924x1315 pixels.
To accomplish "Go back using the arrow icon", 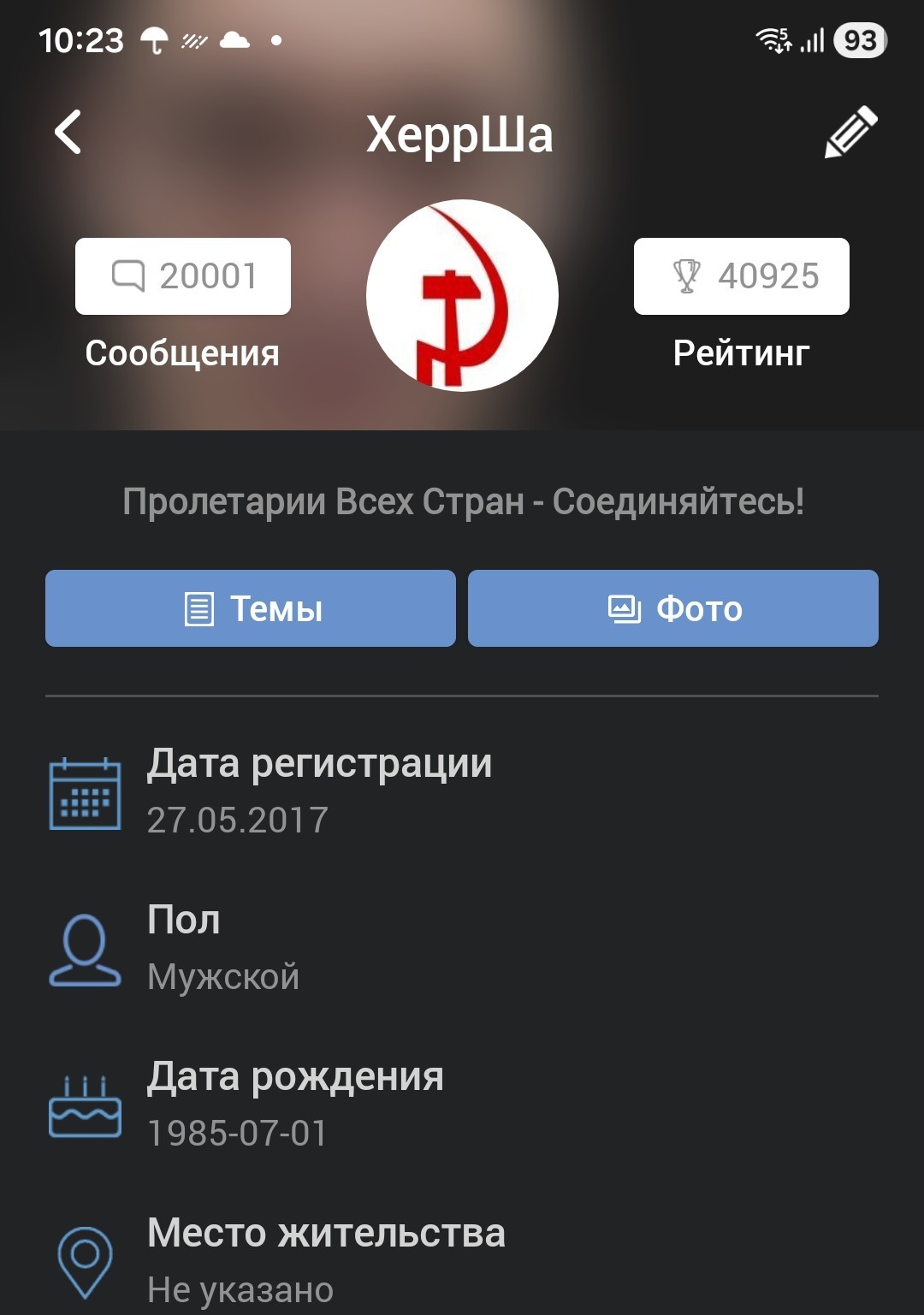I will coord(68,133).
